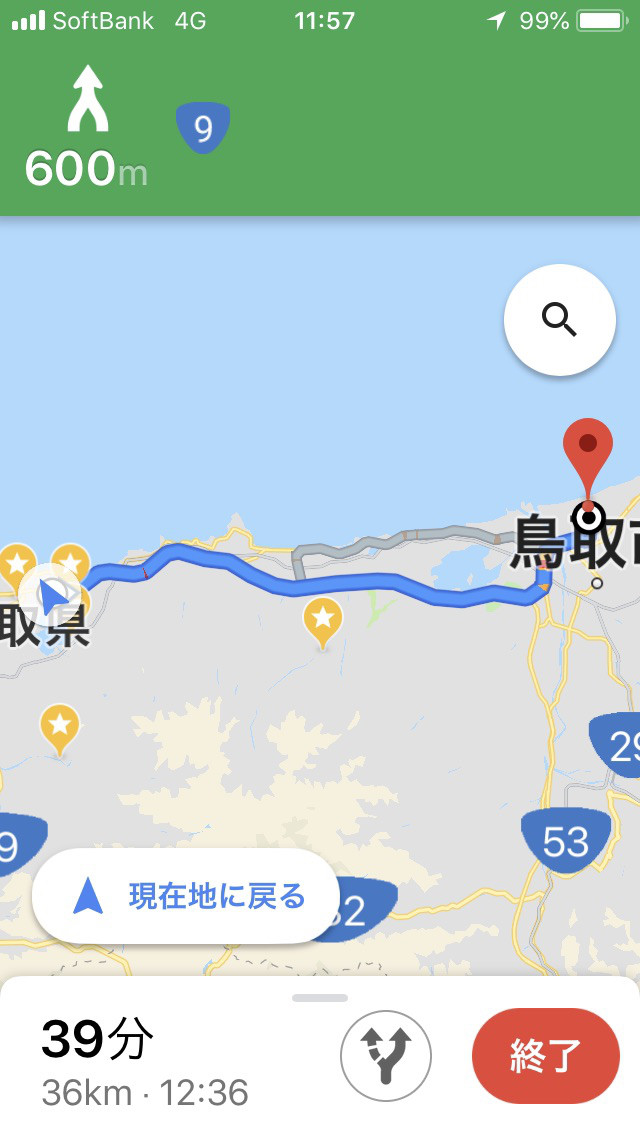Screen dimensions: 640x1136
Task: Tap 現在地に戻る to re-center the map
Action: [x=186, y=896]
